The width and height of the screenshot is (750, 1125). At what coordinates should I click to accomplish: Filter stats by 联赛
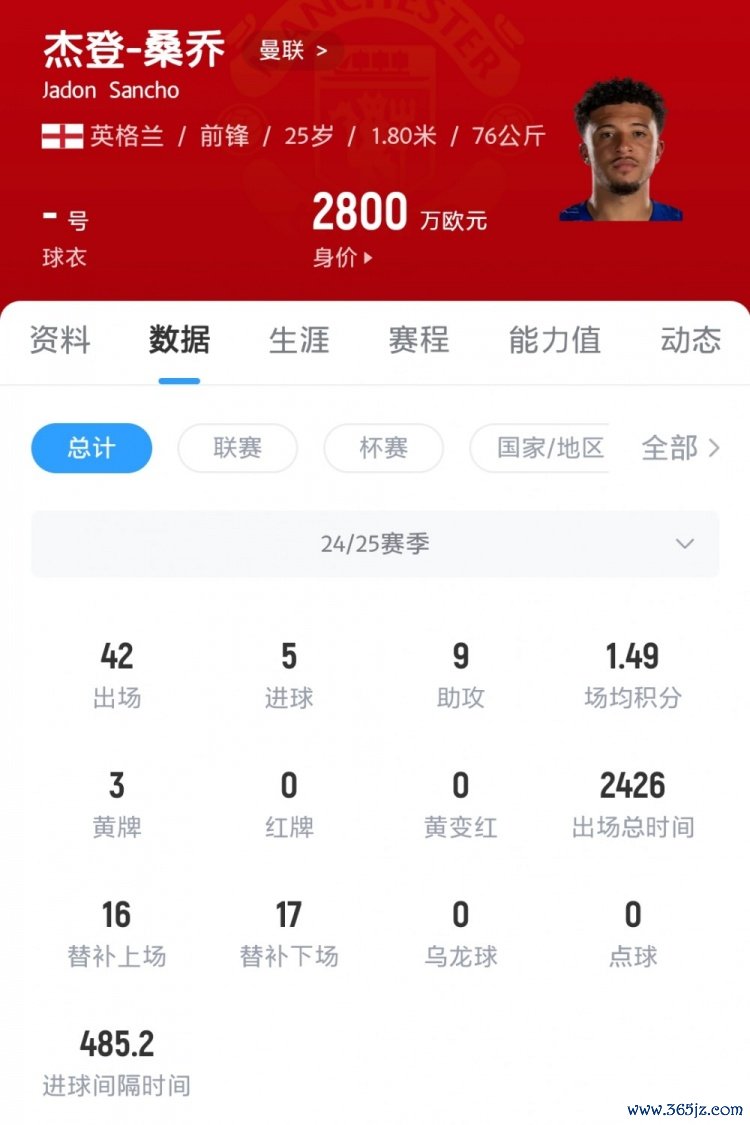click(238, 448)
